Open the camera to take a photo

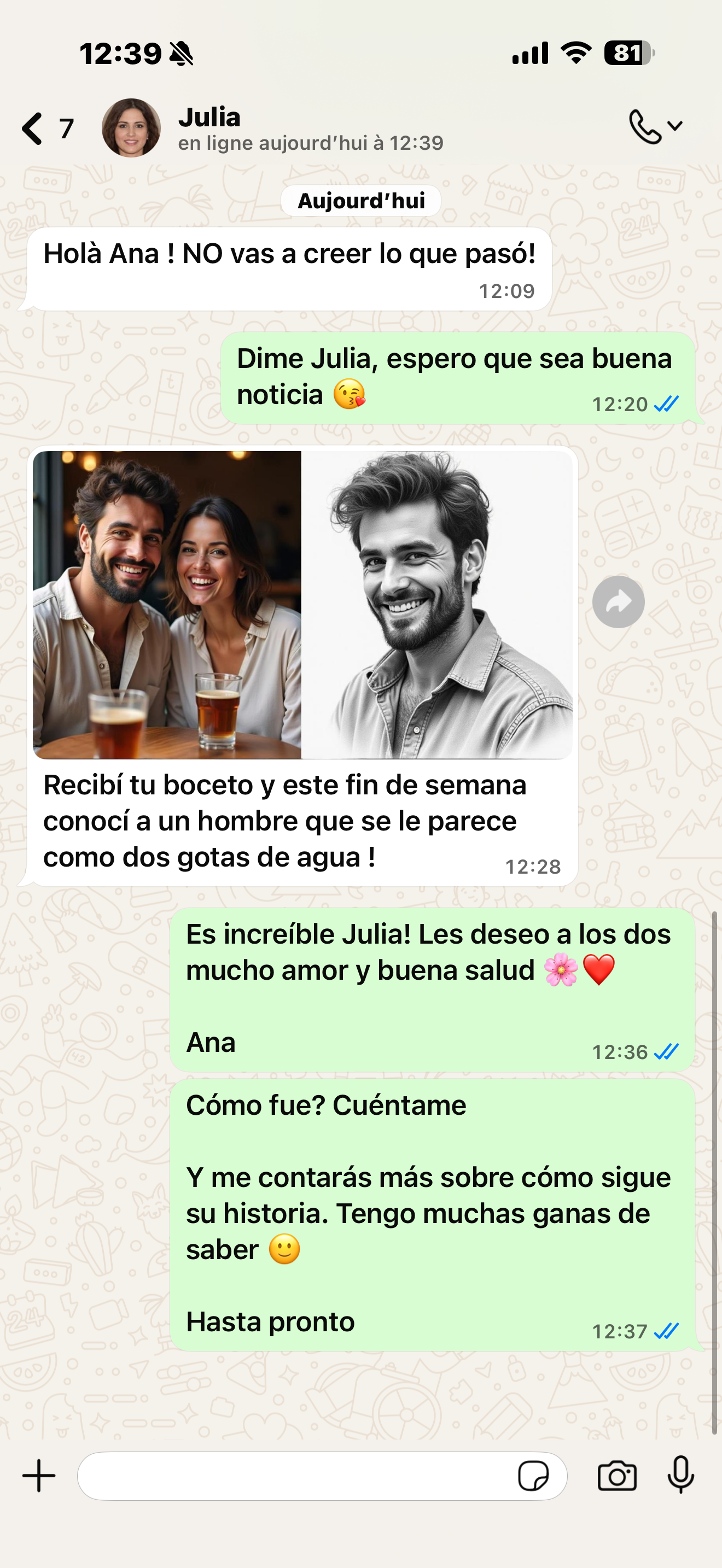pos(616,1476)
